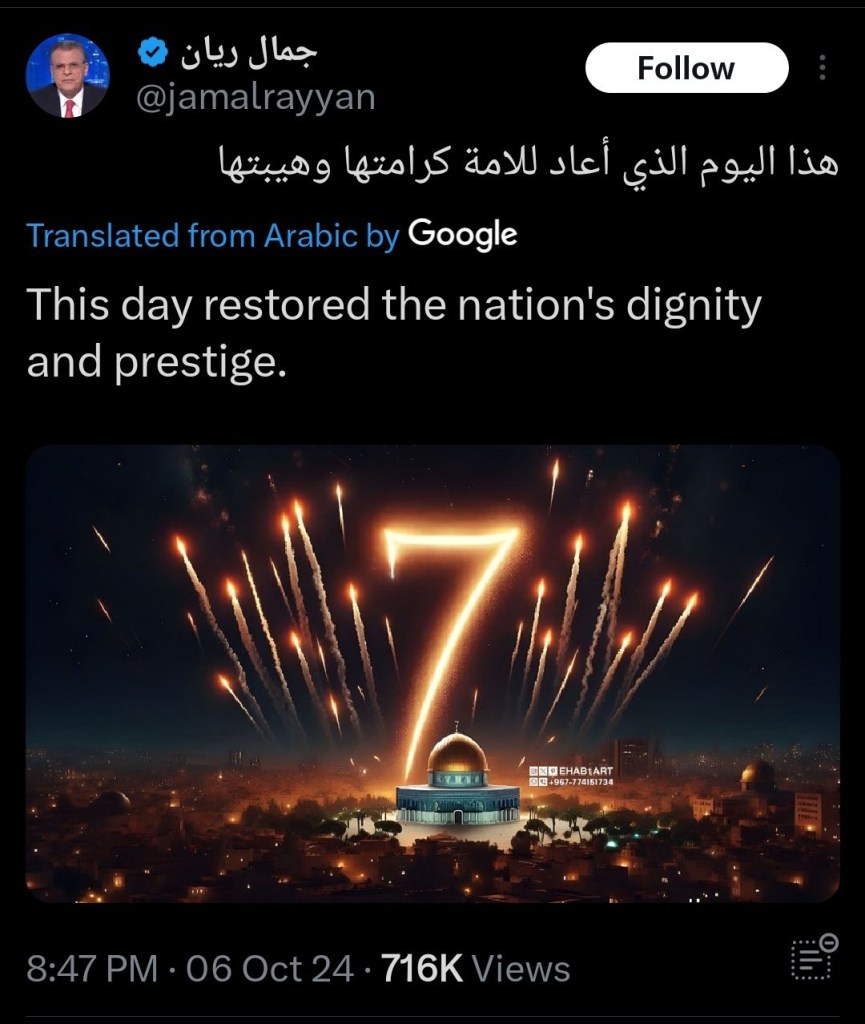The image size is (865, 1024).
Task: Open the @jamalrayyan profile handle
Action: (x=255, y=97)
